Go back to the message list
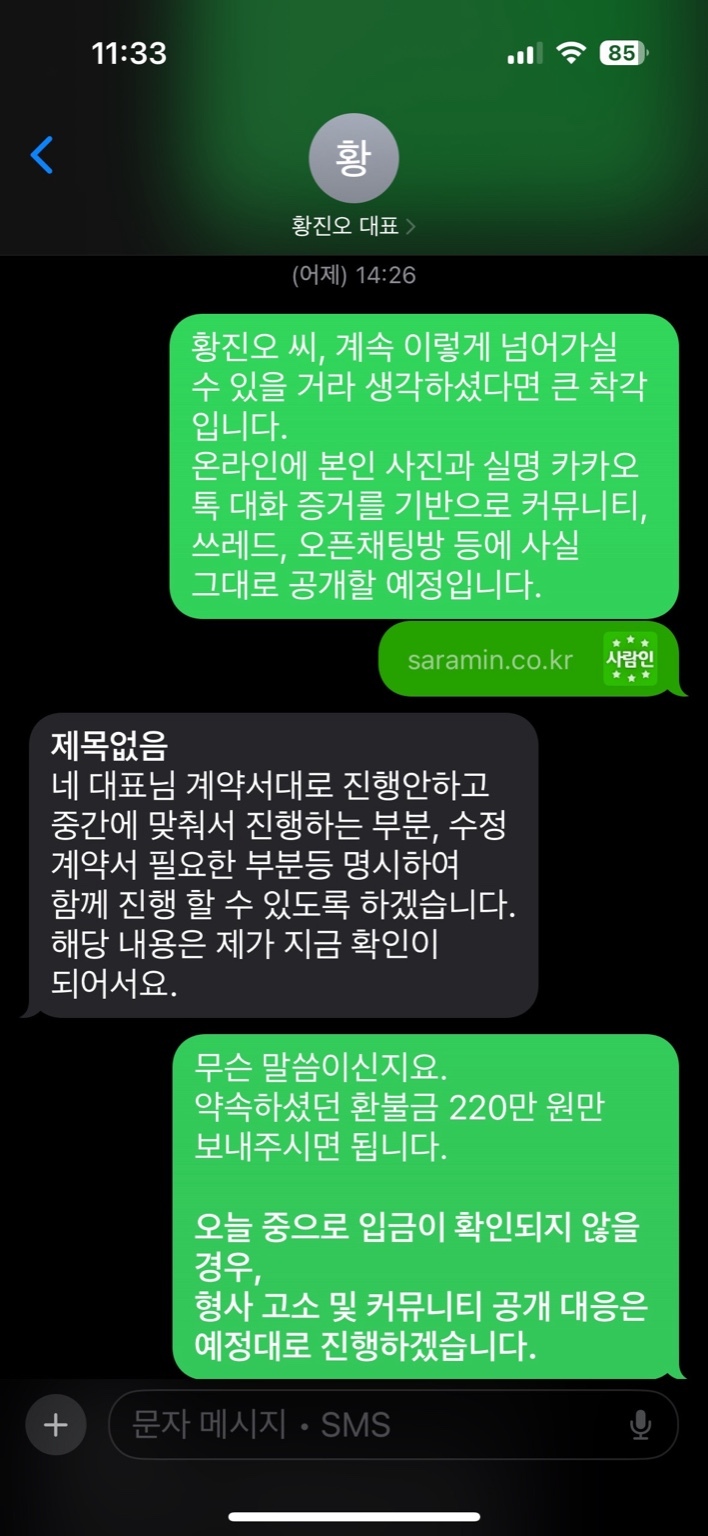Image resolution: width=708 pixels, height=1536 pixels. point(42,155)
